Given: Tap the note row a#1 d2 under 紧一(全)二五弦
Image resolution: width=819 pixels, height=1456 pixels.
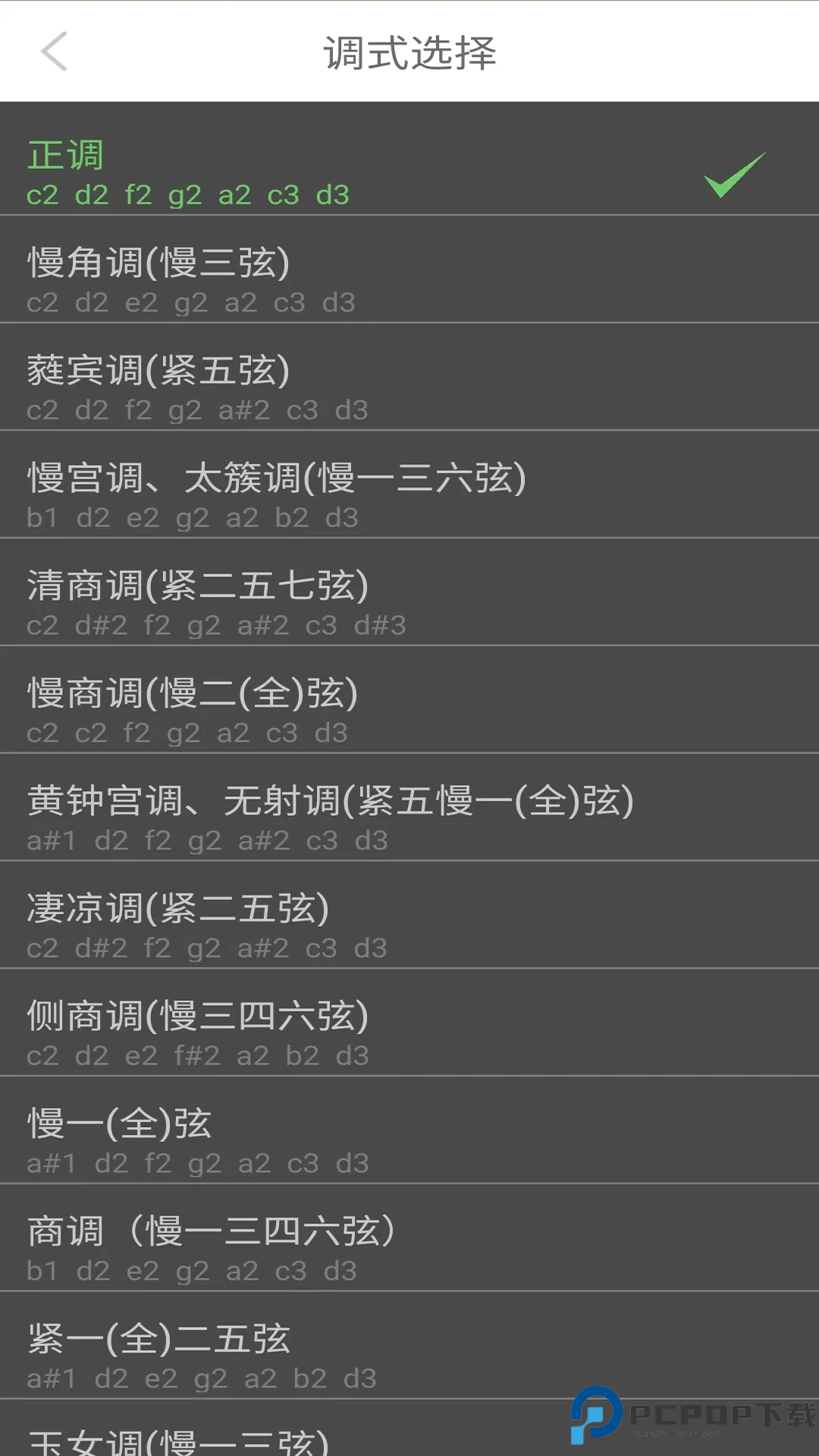Looking at the screenshot, I should (x=197, y=1380).
